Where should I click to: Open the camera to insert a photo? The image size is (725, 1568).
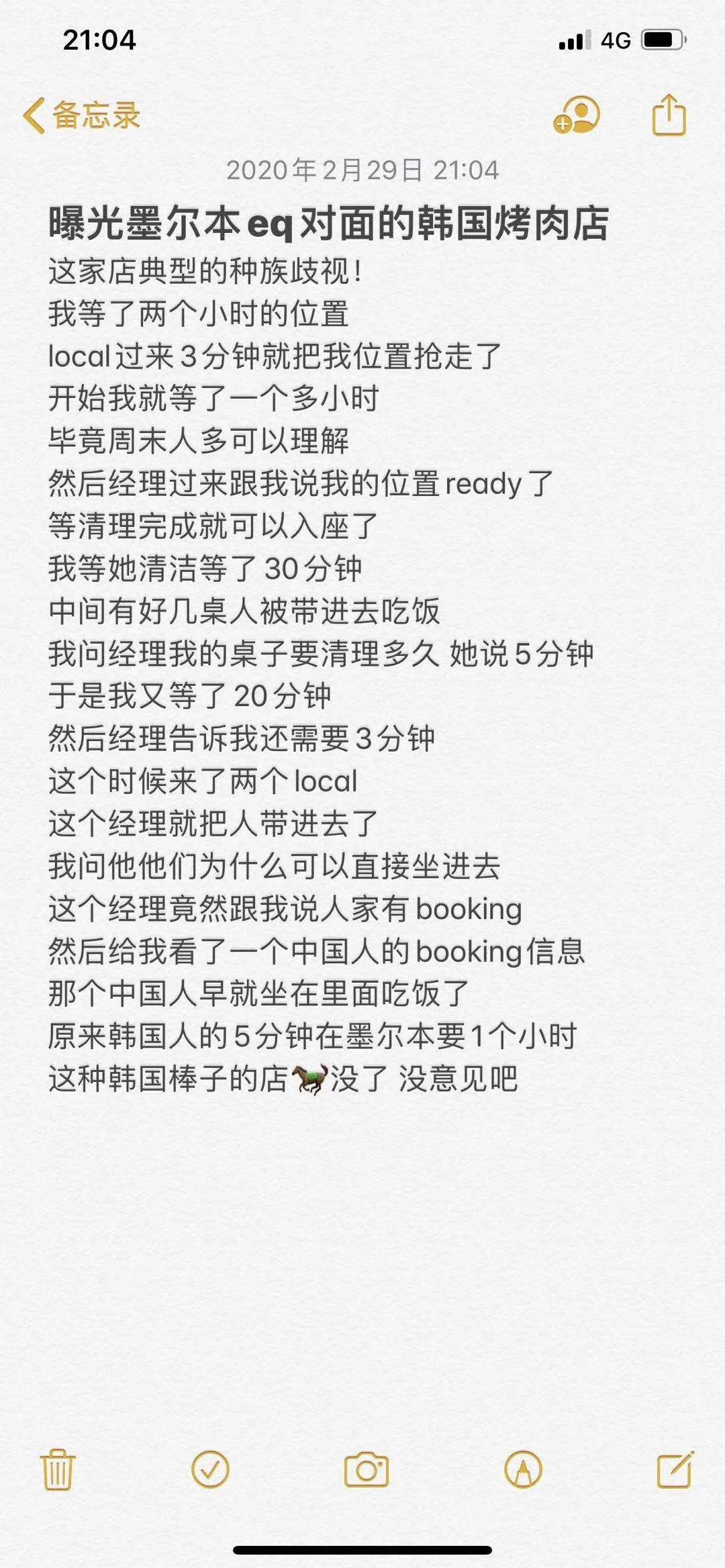[366, 1469]
